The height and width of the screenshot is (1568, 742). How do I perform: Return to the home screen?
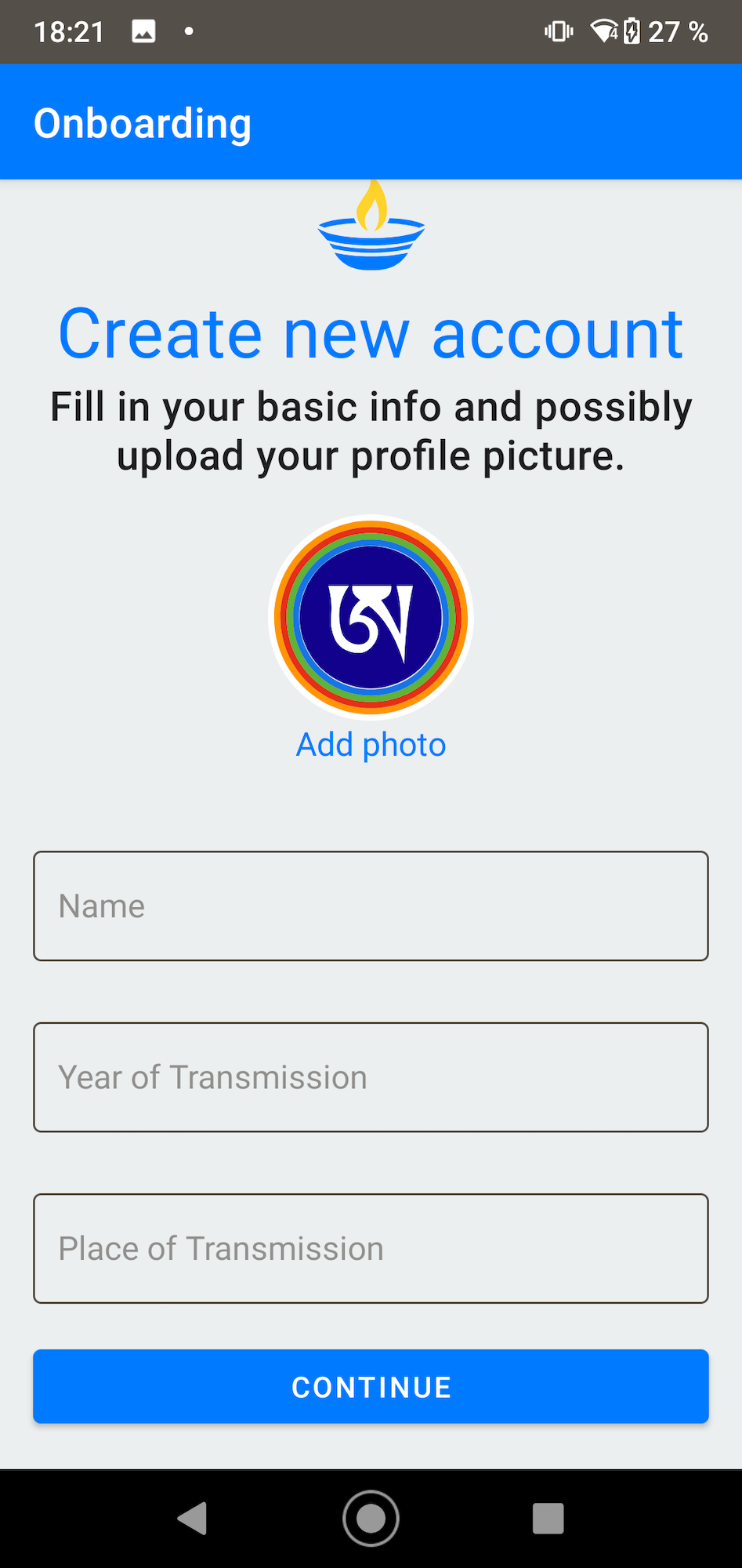click(371, 1518)
